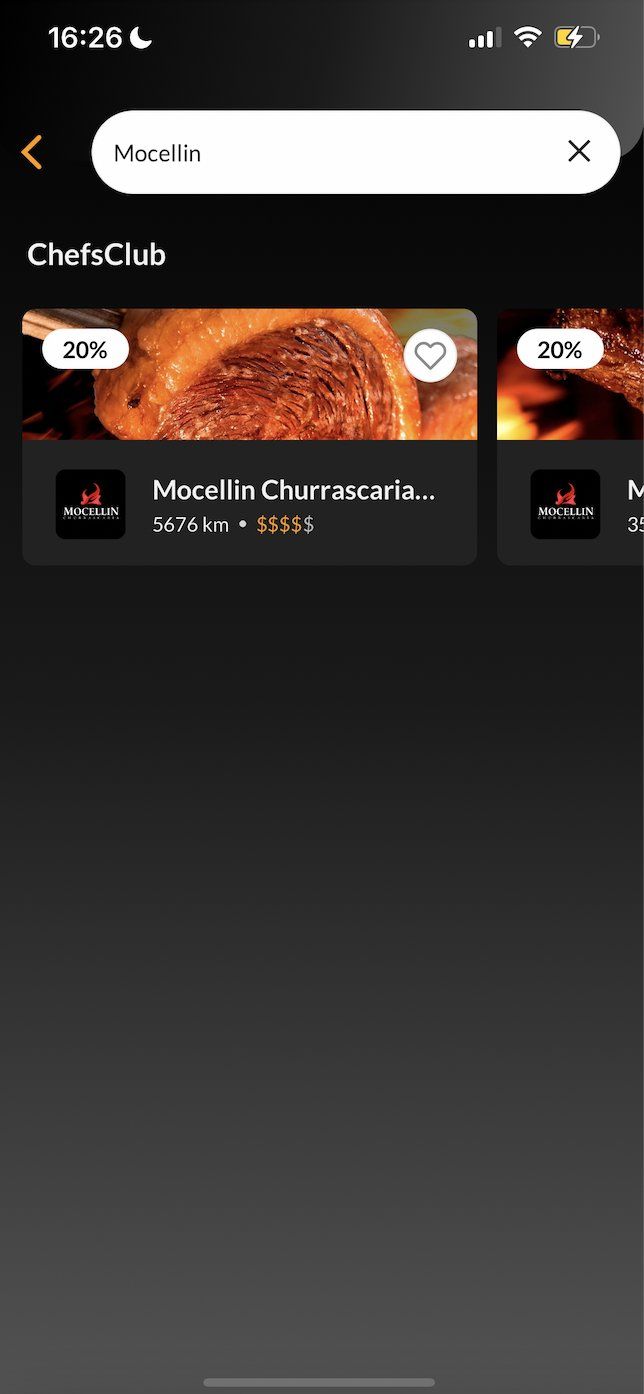Open the partially visible second Mocellin card
The height and width of the screenshot is (1394, 644).
pos(572,480)
